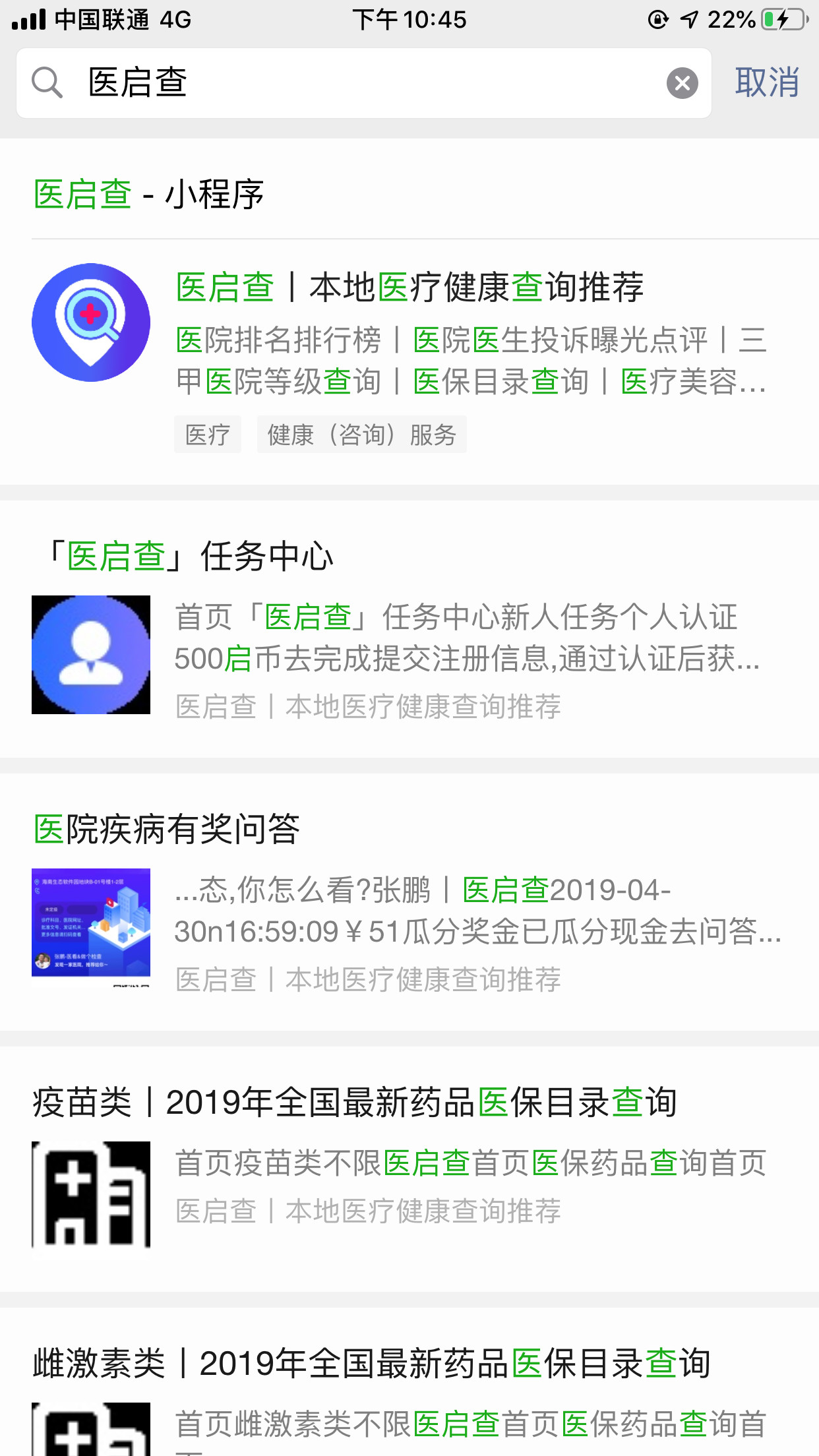Viewport: 819px width, 1456px height.
Task: Clear the search text
Action: [x=682, y=83]
